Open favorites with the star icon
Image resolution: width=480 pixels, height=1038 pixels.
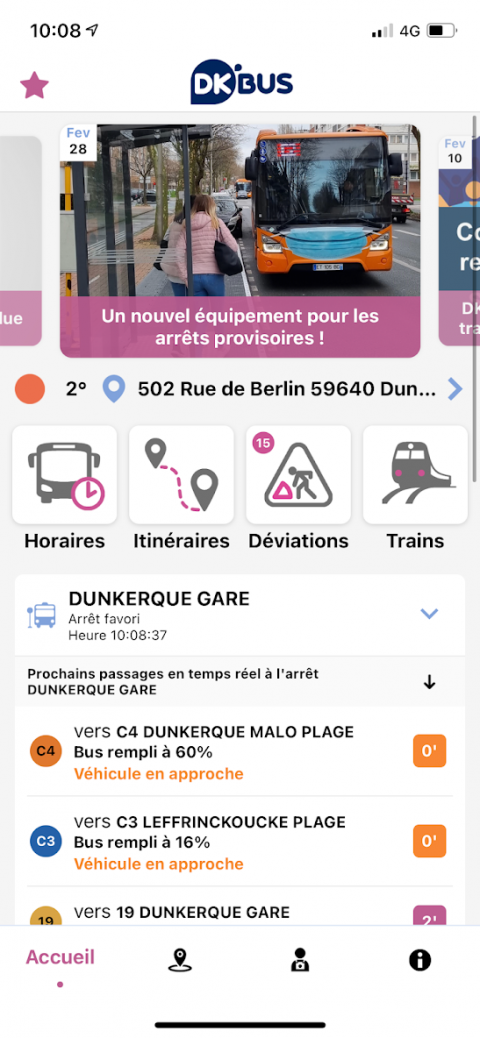(34, 85)
